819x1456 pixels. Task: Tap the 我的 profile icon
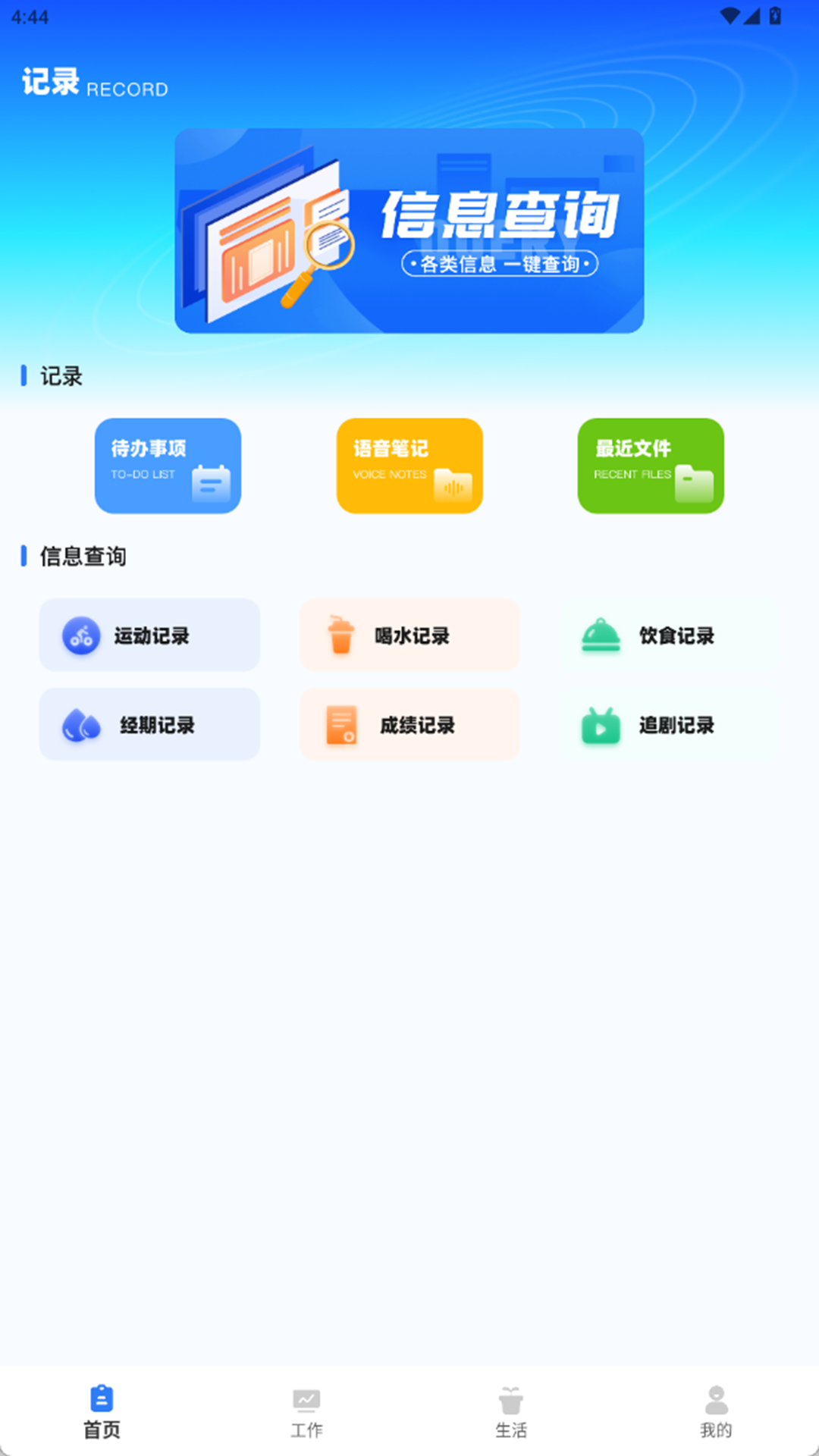tap(715, 1410)
